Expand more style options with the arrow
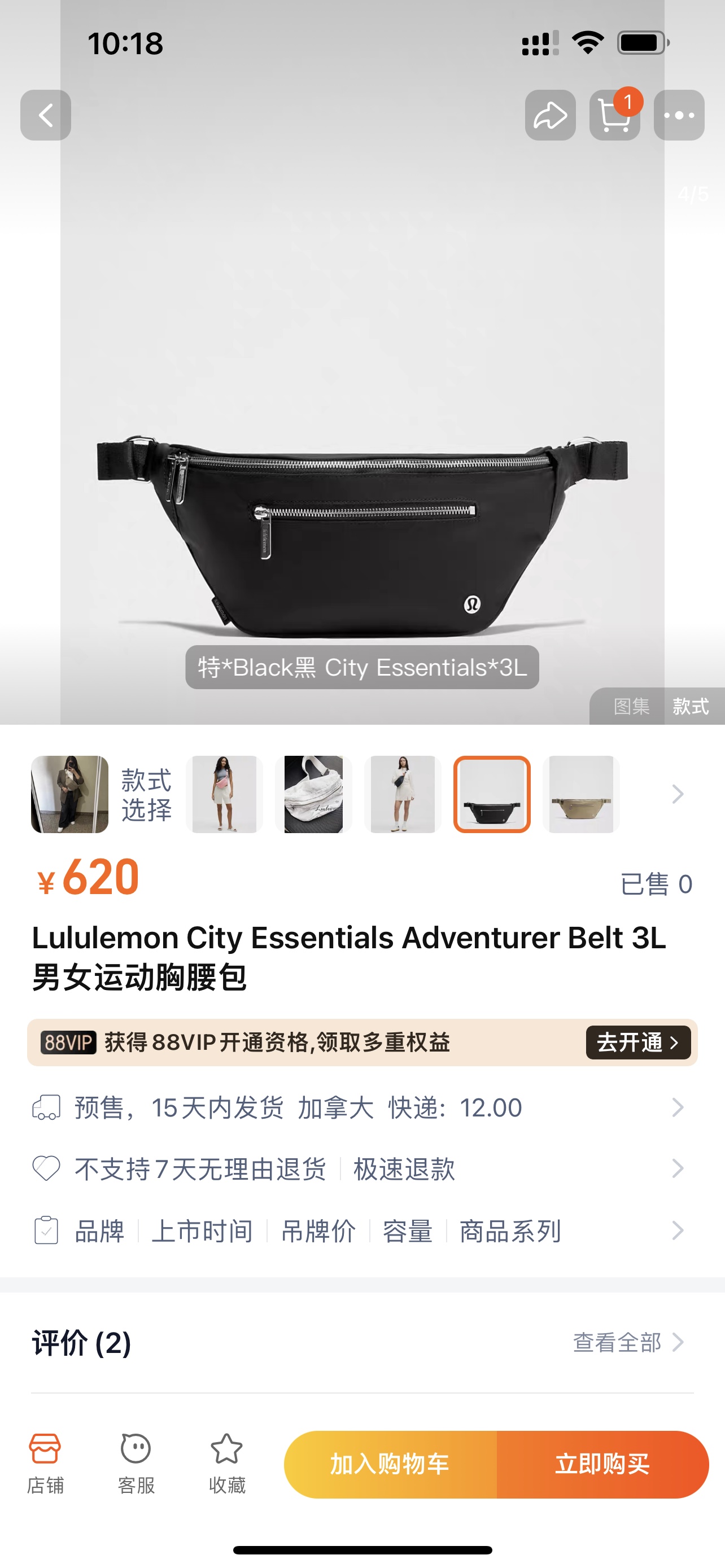Viewport: 725px width, 1568px height. pyautogui.click(x=678, y=794)
